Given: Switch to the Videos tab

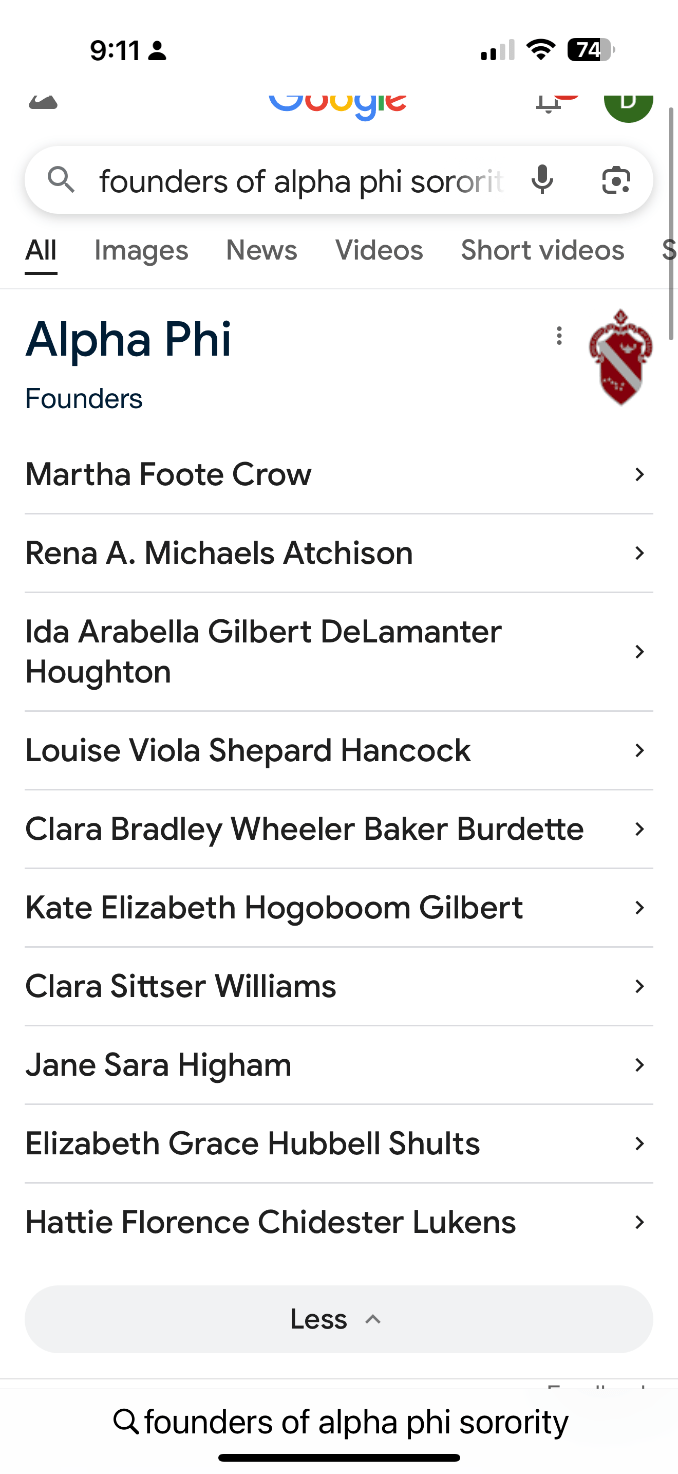Looking at the screenshot, I should coord(379,250).
